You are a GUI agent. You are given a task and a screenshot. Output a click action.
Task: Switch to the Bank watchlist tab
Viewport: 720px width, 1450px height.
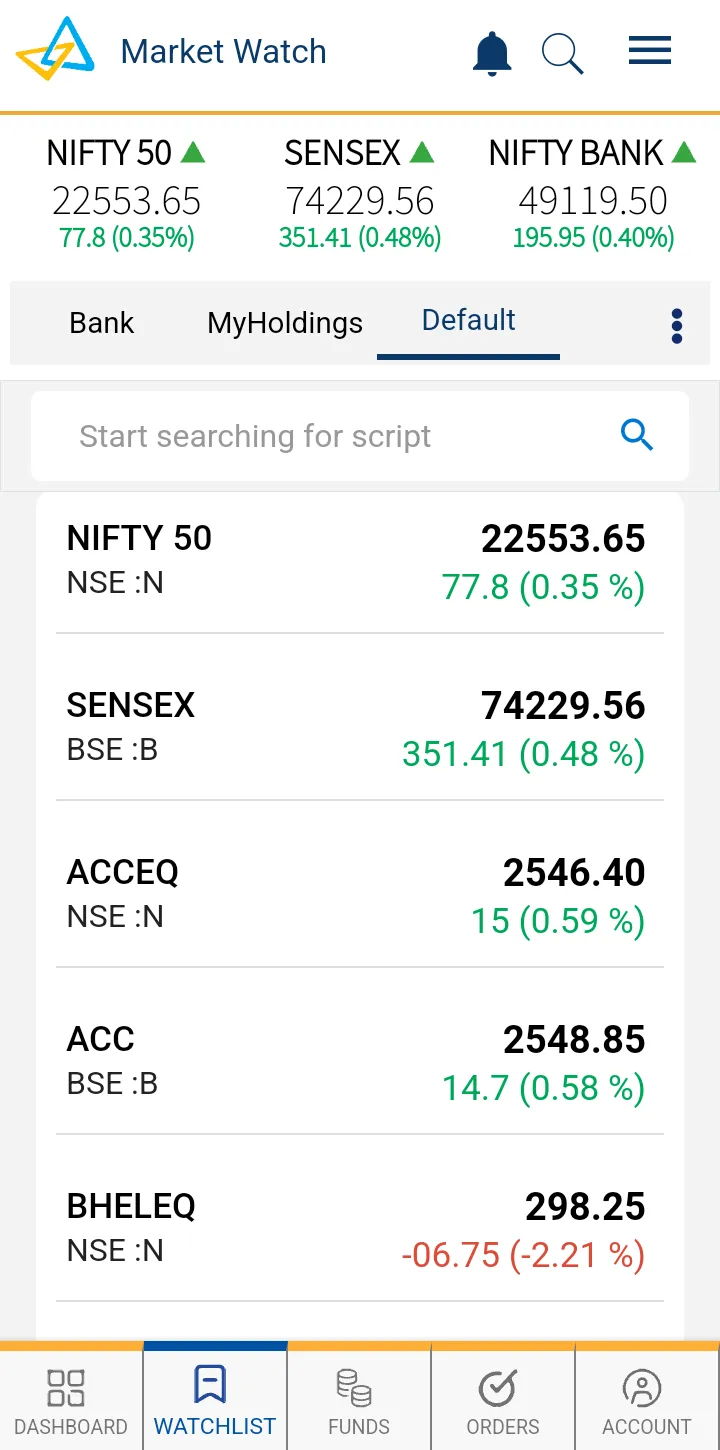pos(101,323)
